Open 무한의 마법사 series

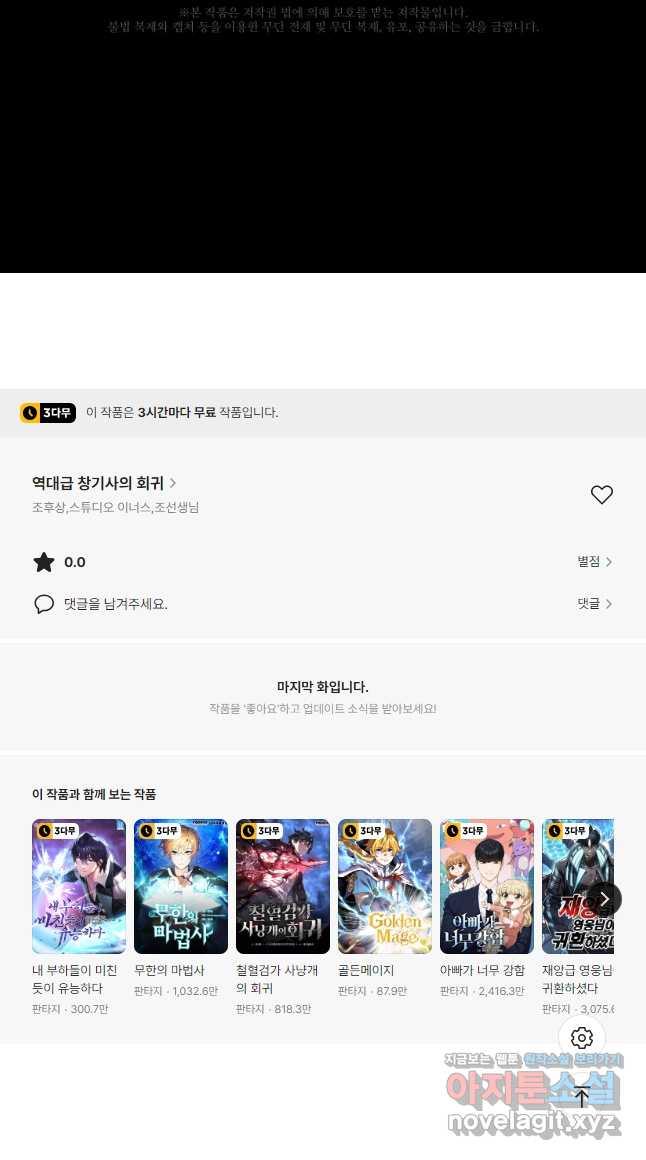[x=181, y=887]
